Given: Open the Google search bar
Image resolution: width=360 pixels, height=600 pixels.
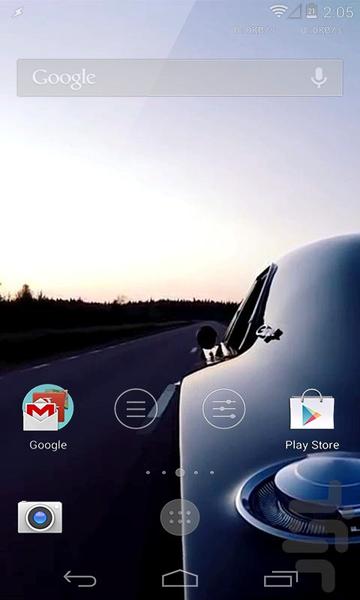Looking at the screenshot, I should (x=179, y=78).
